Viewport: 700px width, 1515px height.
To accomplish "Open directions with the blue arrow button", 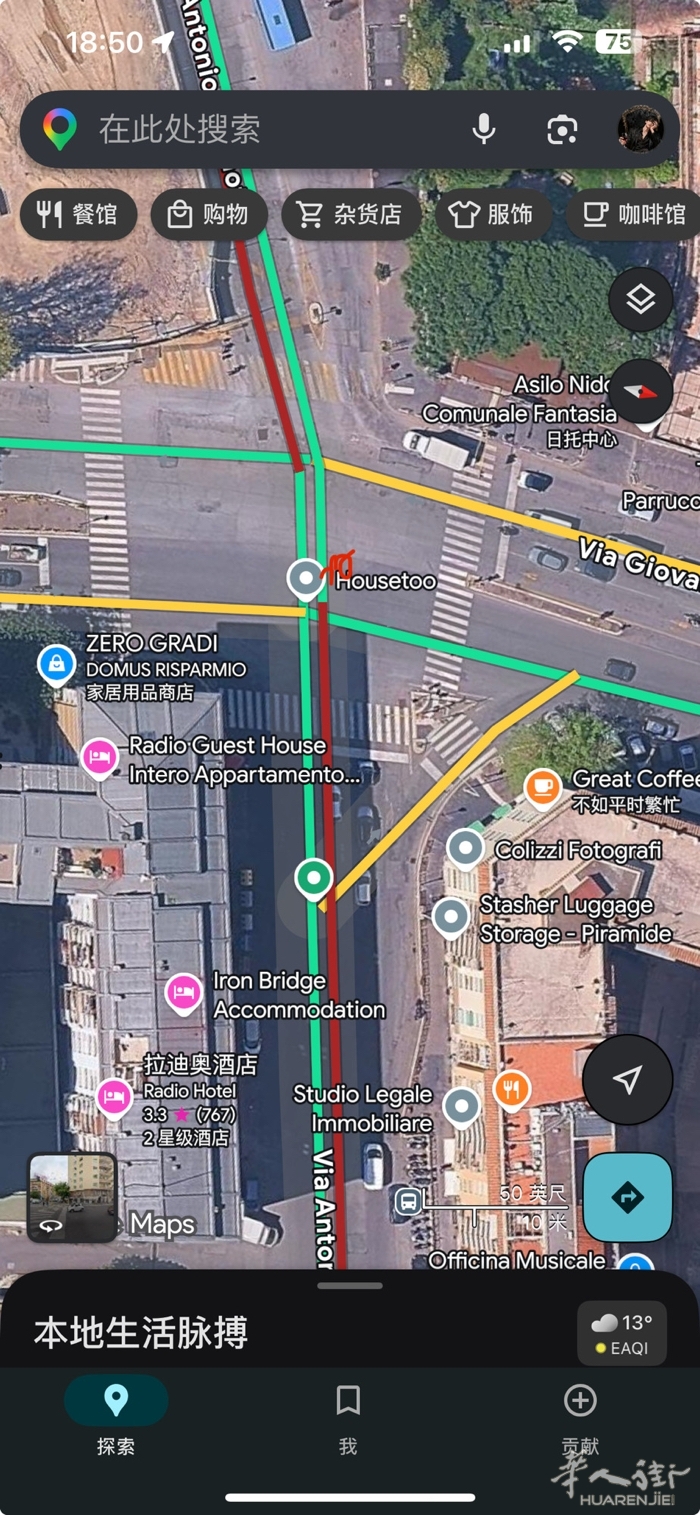I will pyautogui.click(x=627, y=1197).
